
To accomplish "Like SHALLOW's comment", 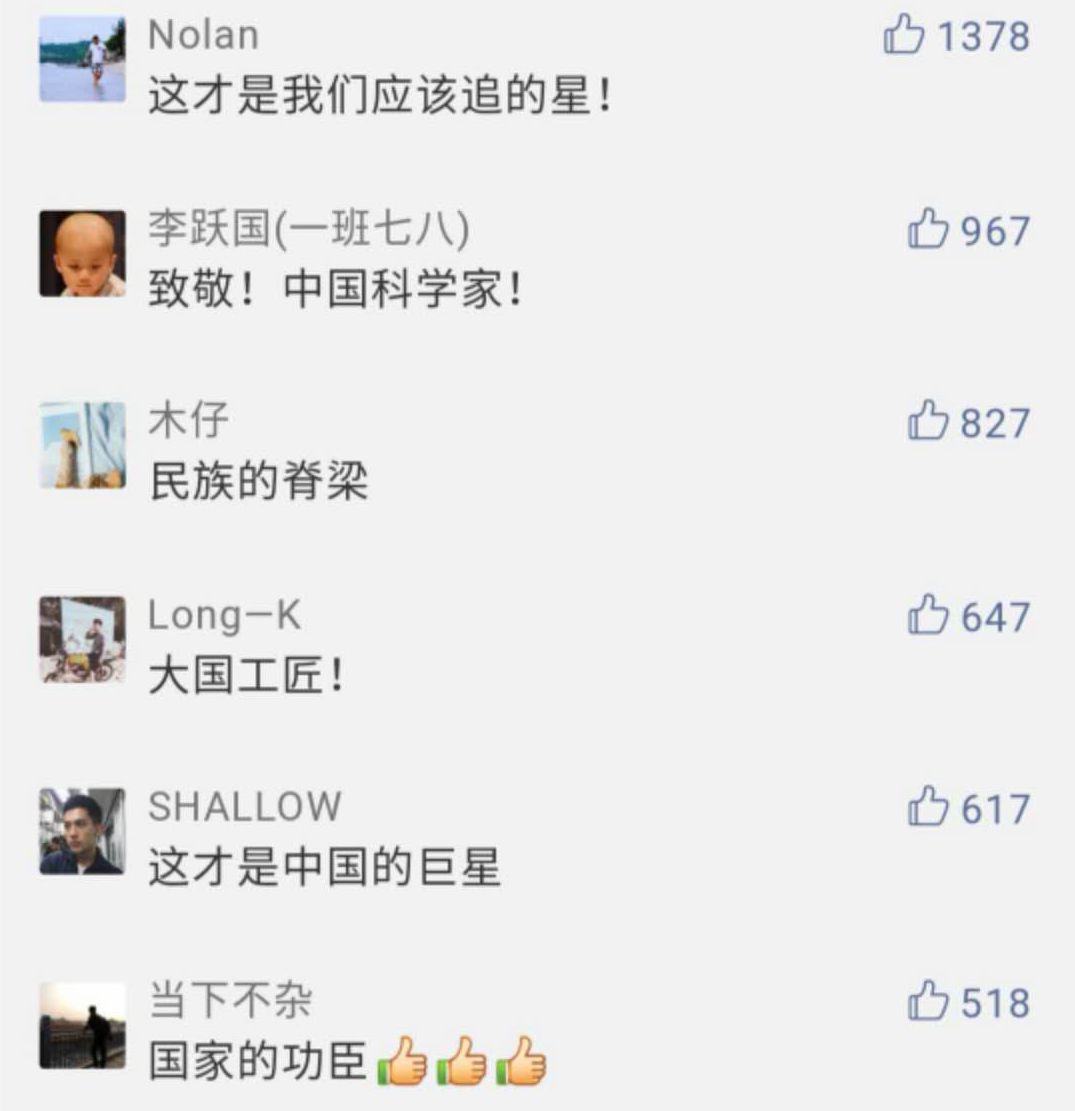I will coord(927,808).
